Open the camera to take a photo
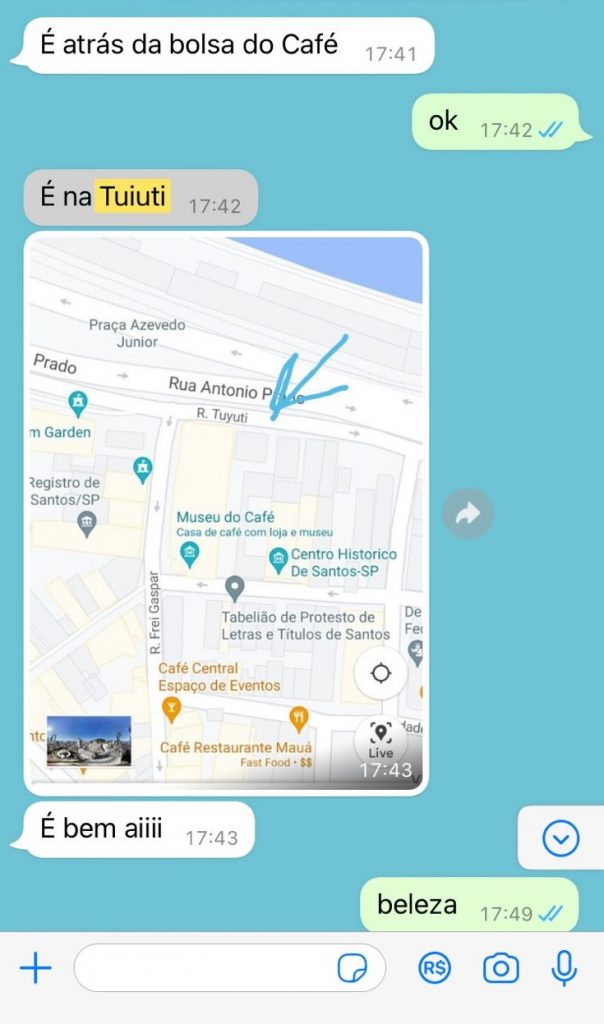Screen dimensions: 604x1024 click(x=500, y=968)
